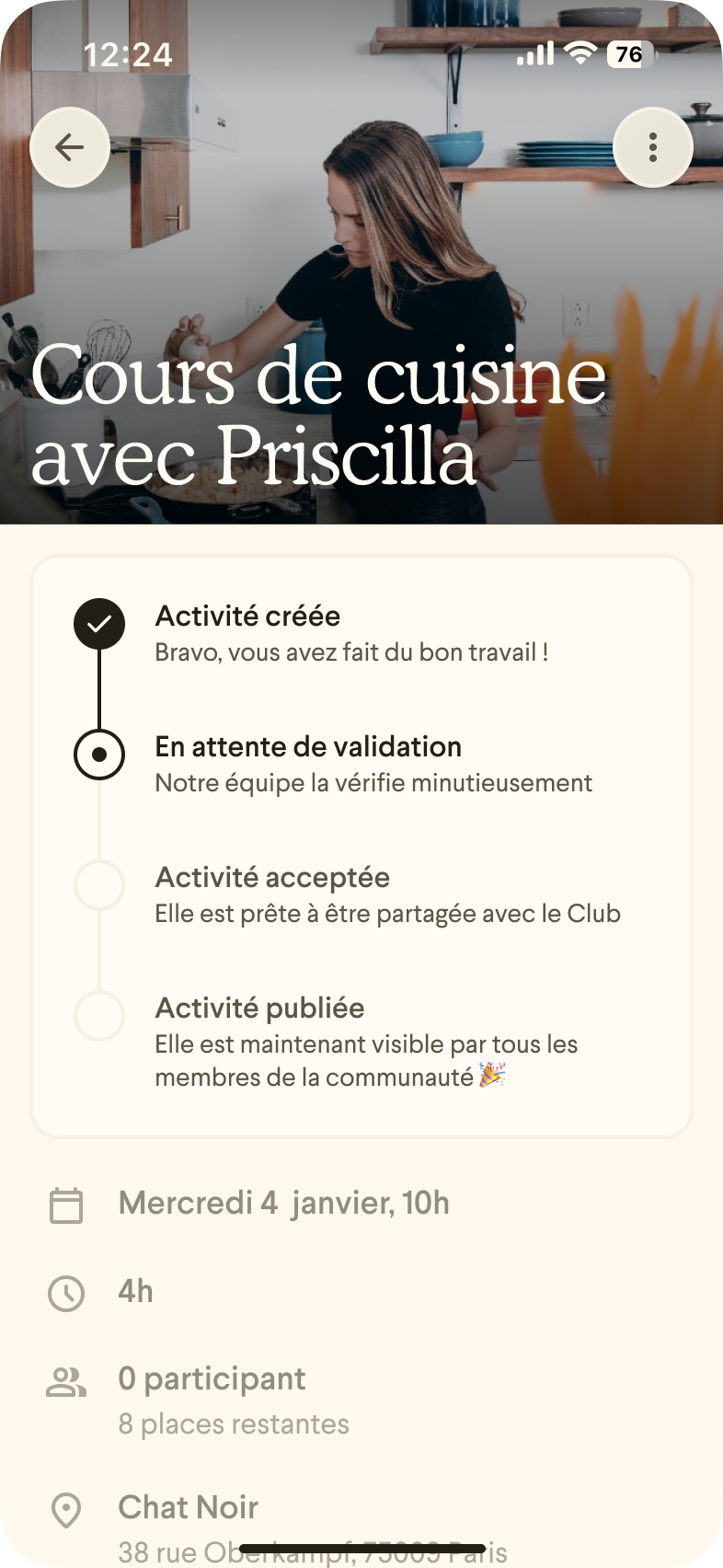Open the three-dot overflow menu

(x=652, y=147)
